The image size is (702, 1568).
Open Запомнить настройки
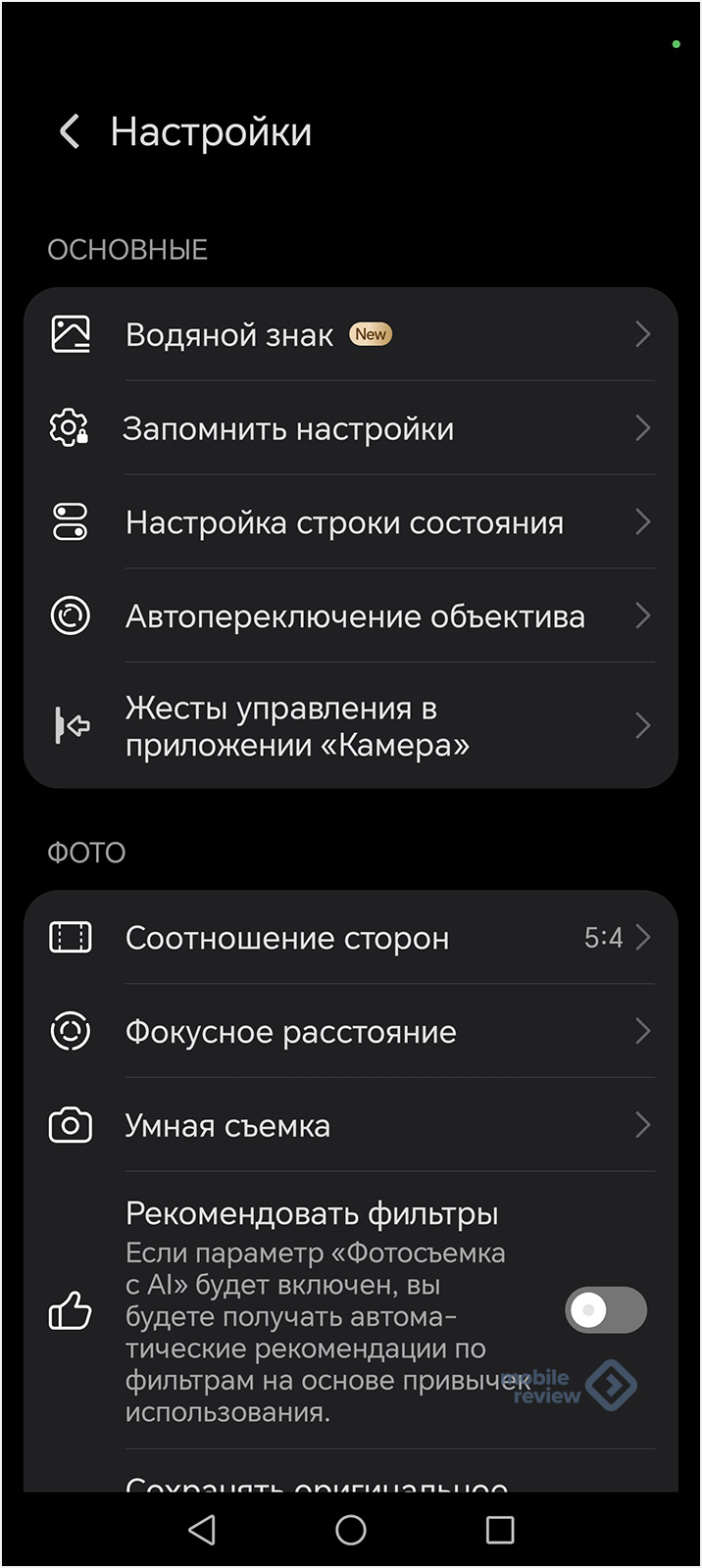pyautogui.click(x=351, y=429)
